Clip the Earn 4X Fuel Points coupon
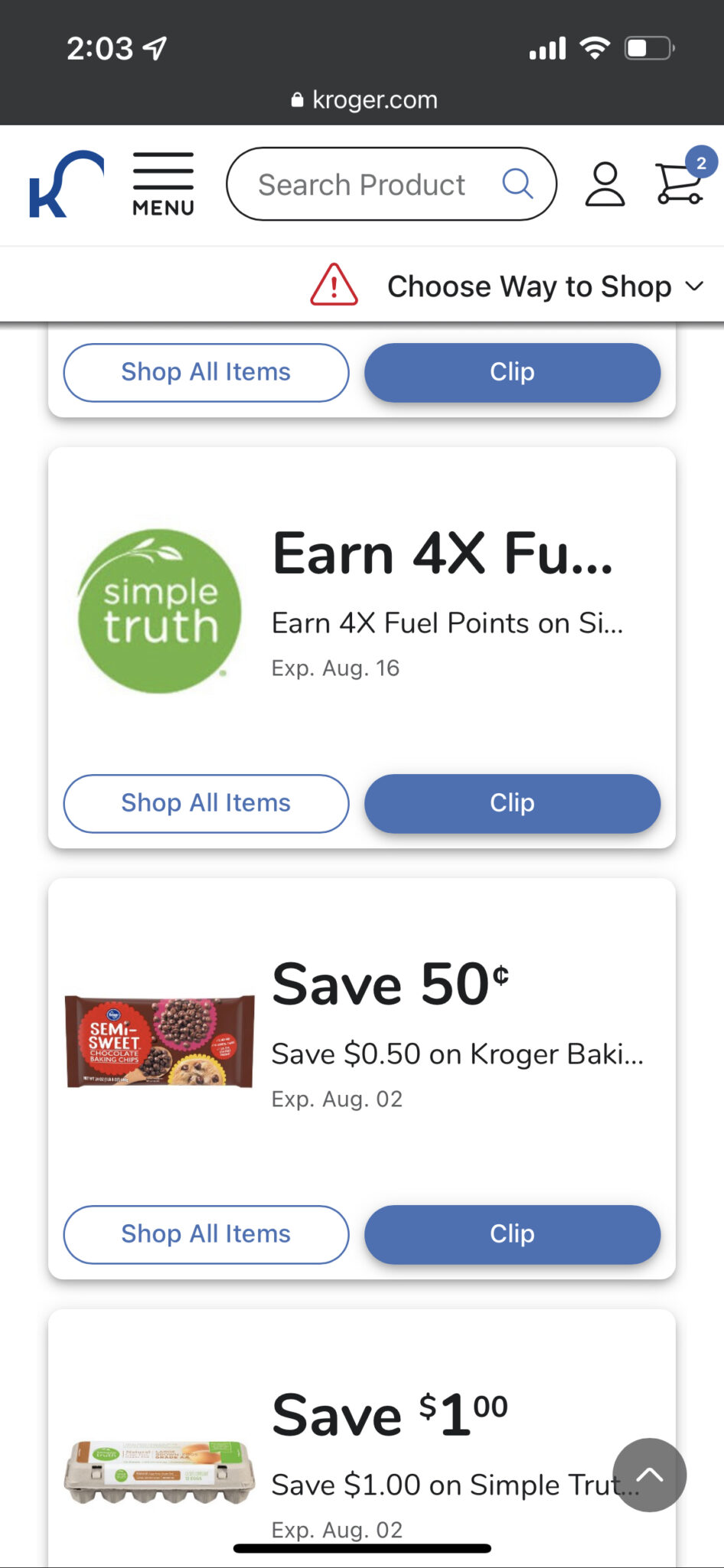724x1568 pixels. pyautogui.click(x=512, y=803)
